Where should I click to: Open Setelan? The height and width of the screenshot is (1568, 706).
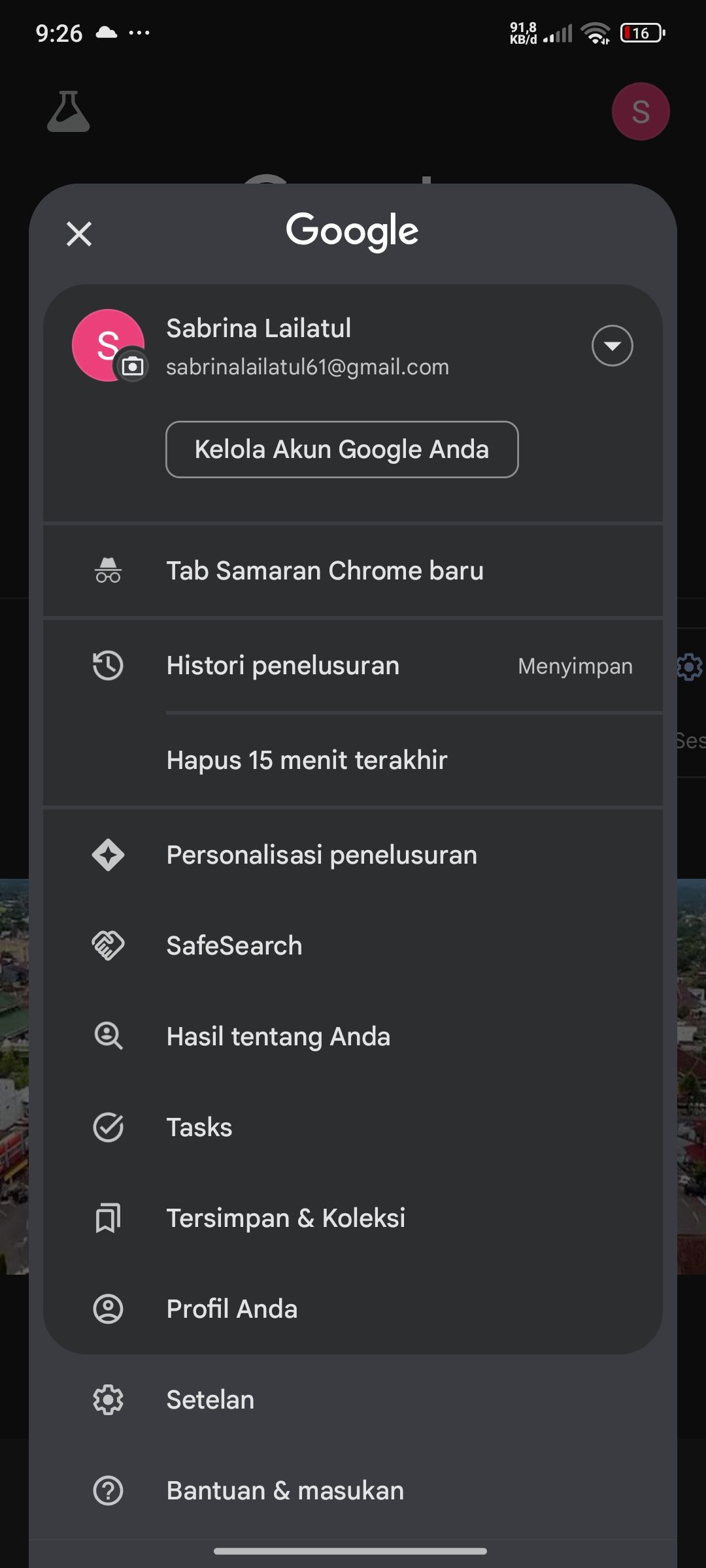tap(353, 1399)
